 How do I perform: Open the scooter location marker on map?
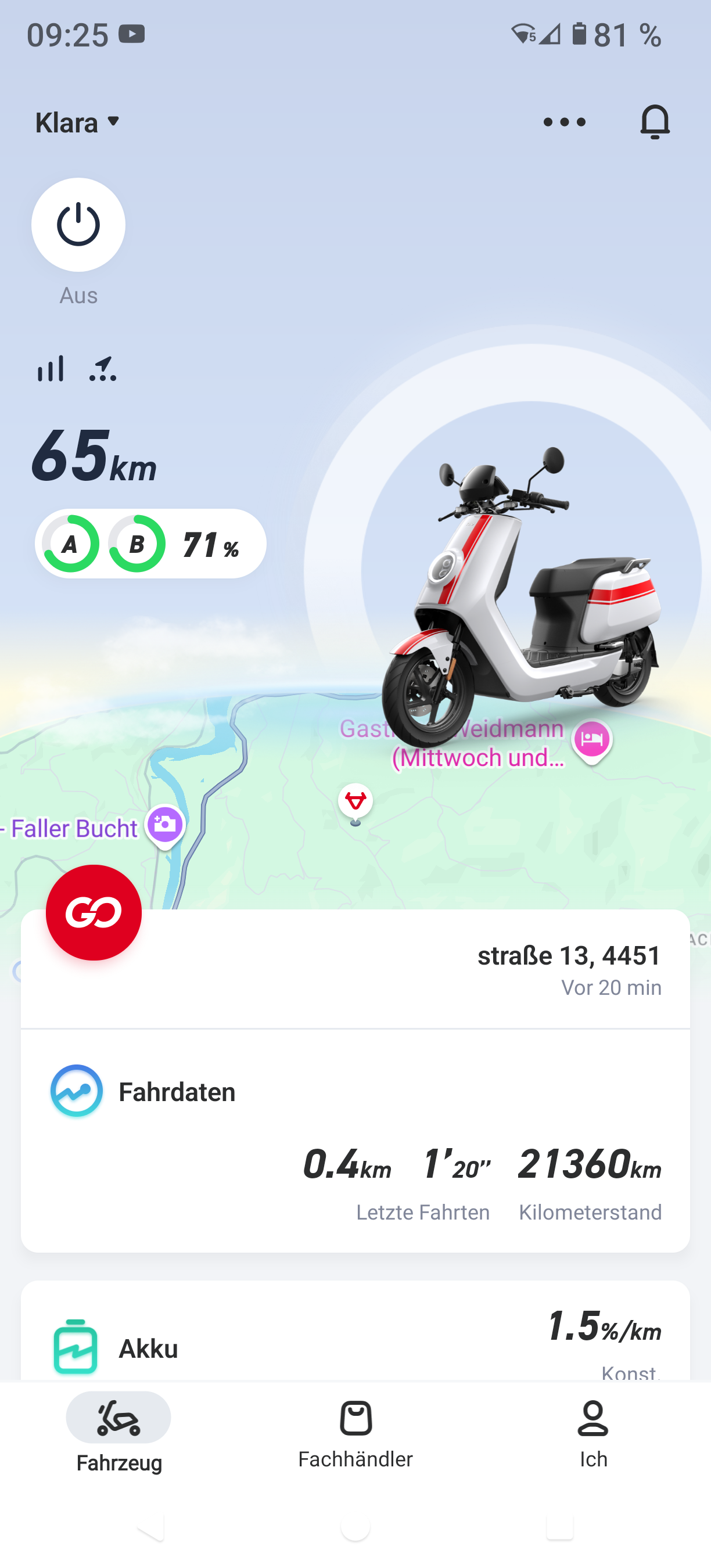pos(355,802)
